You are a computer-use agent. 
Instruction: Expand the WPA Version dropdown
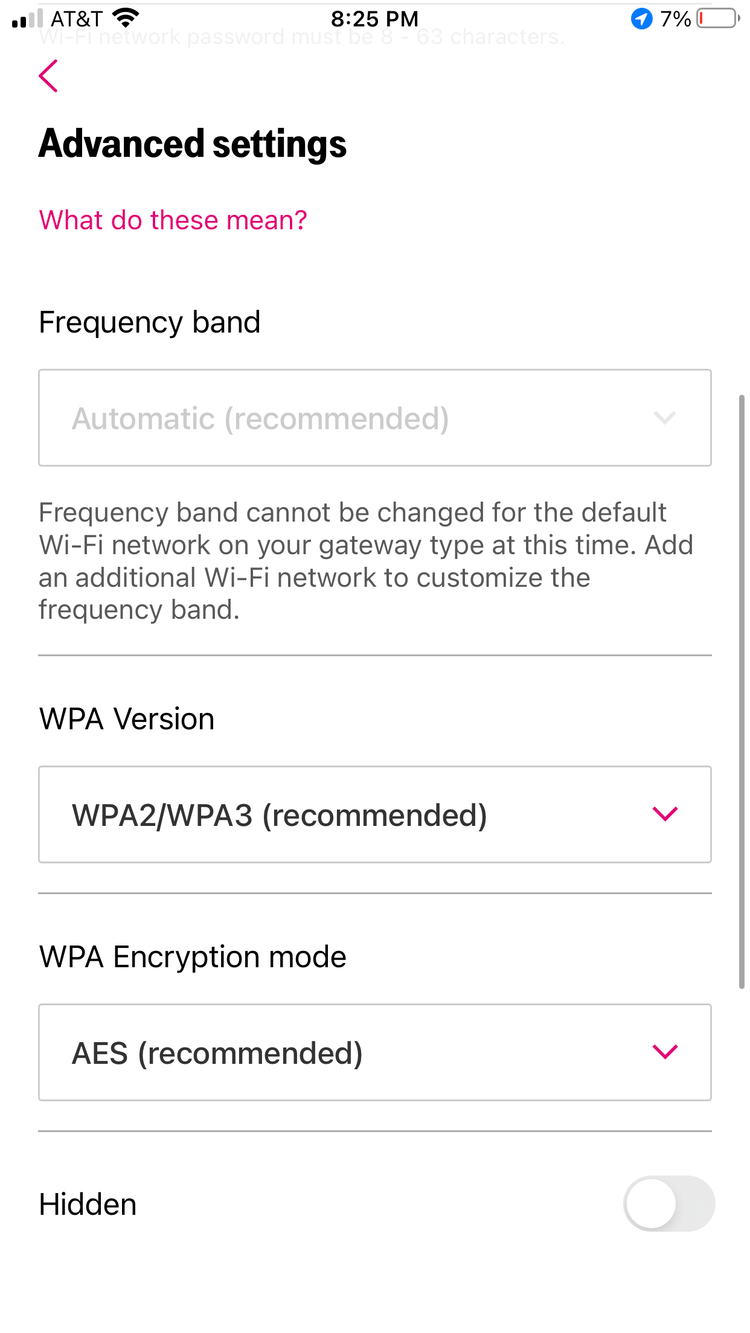(x=375, y=815)
